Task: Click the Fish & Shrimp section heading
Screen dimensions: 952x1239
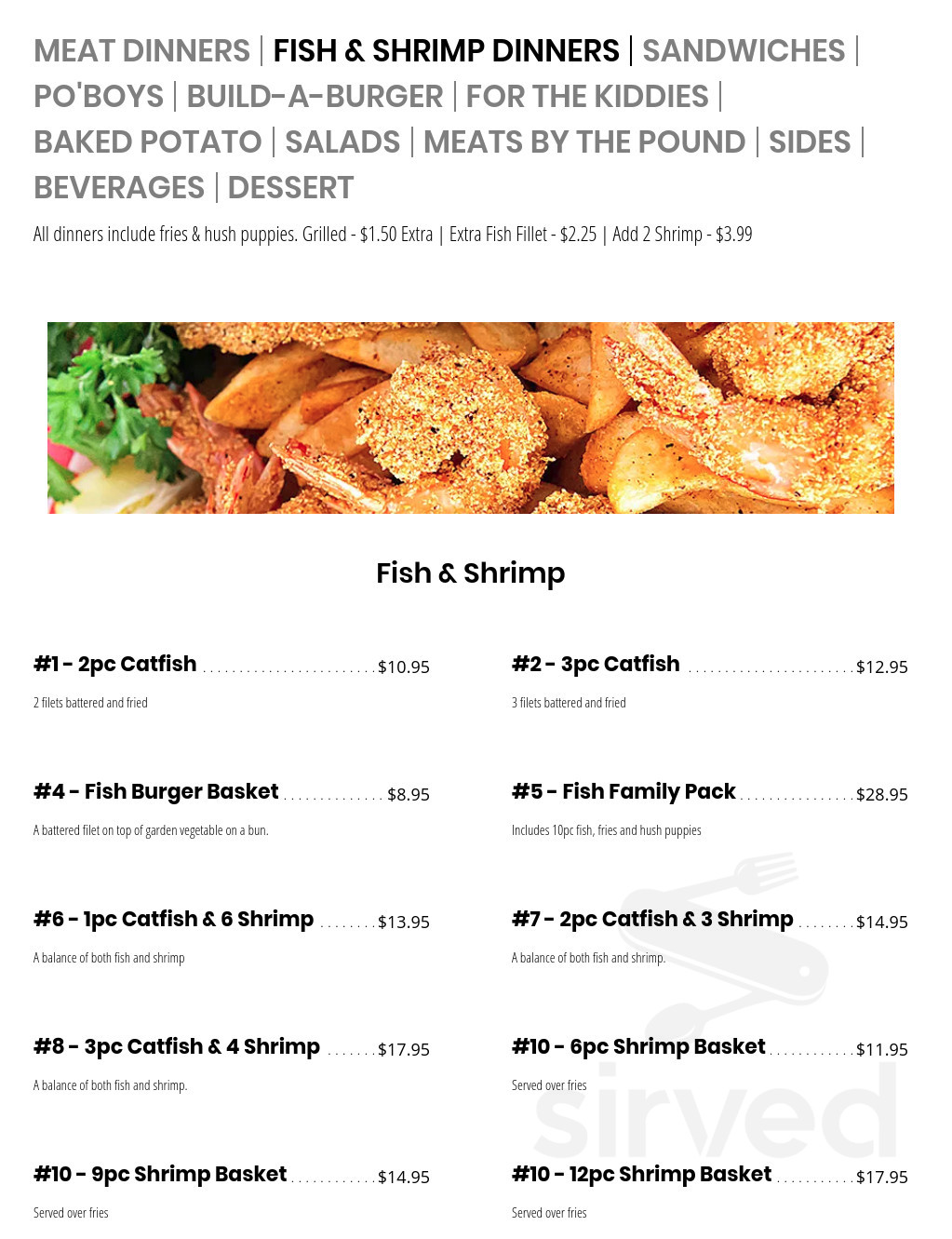Action: click(x=470, y=573)
